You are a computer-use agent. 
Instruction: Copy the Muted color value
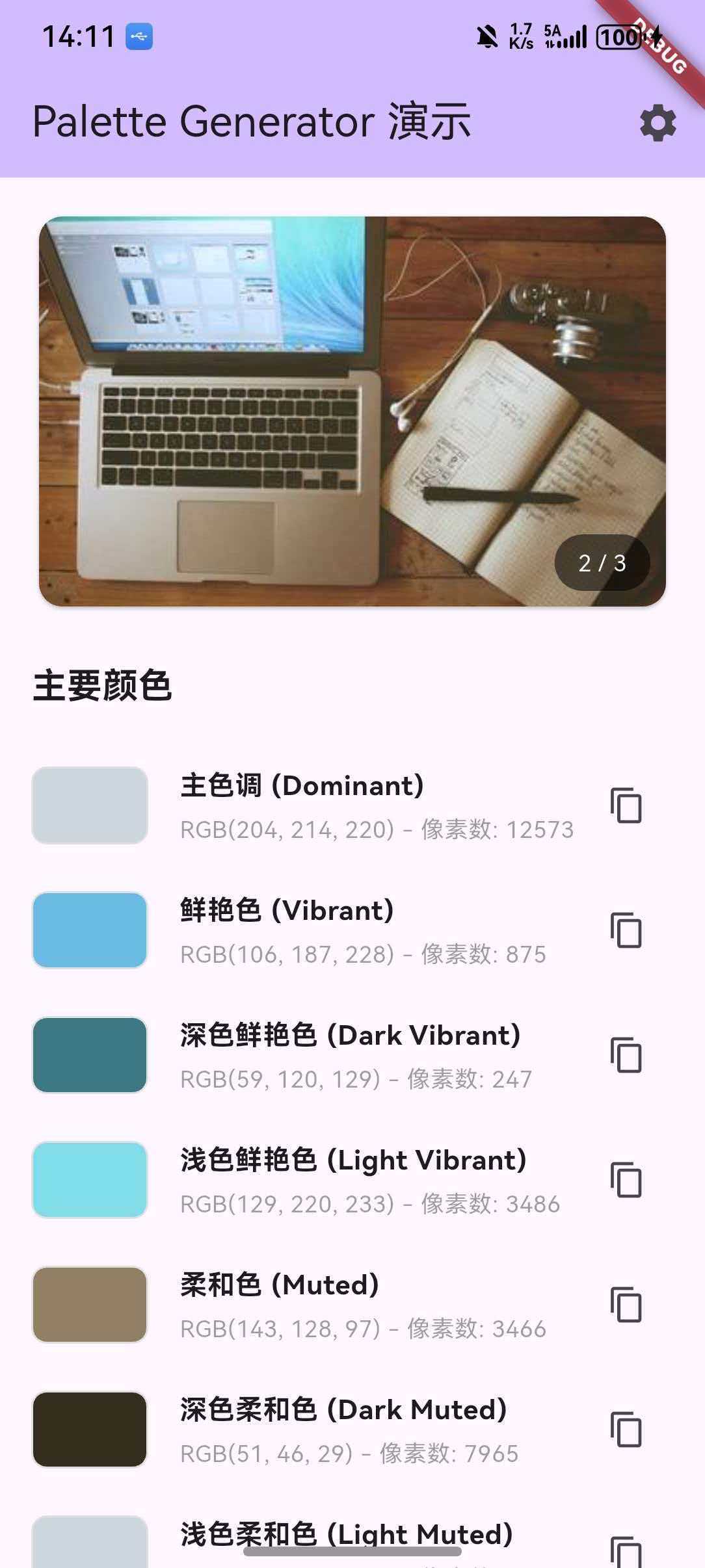(626, 1305)
